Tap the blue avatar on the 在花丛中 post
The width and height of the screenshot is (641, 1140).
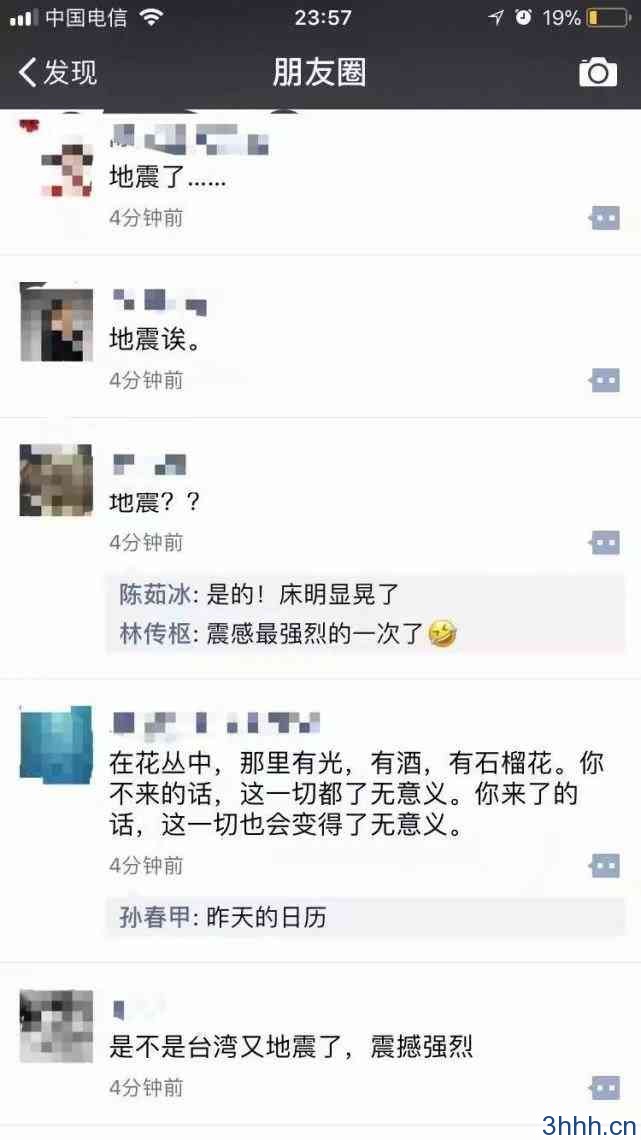(x=57, y=744)
